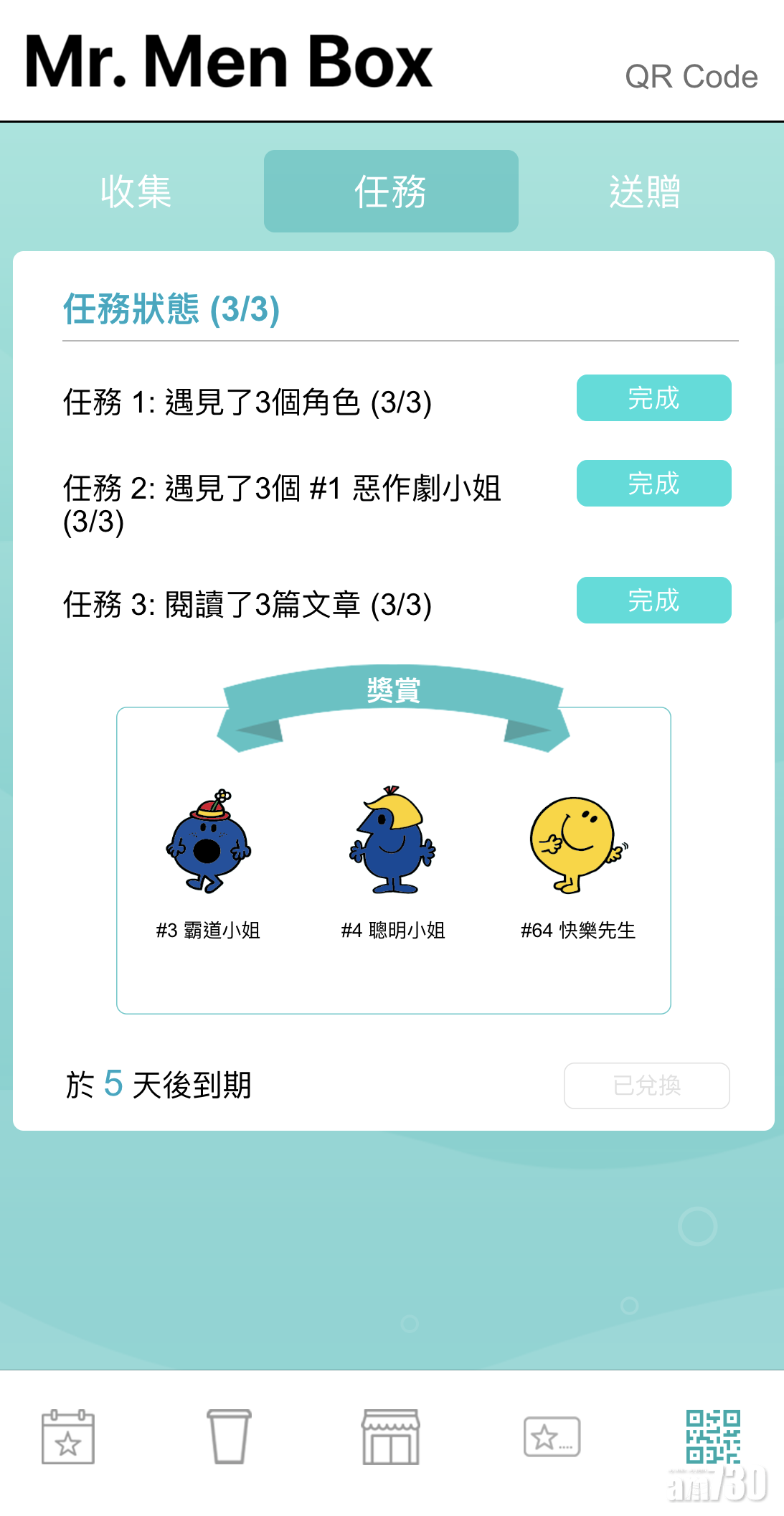
Task: Open the QR code tab in bottom bar
Action: pyautogui.click(x=712, y=1437)
